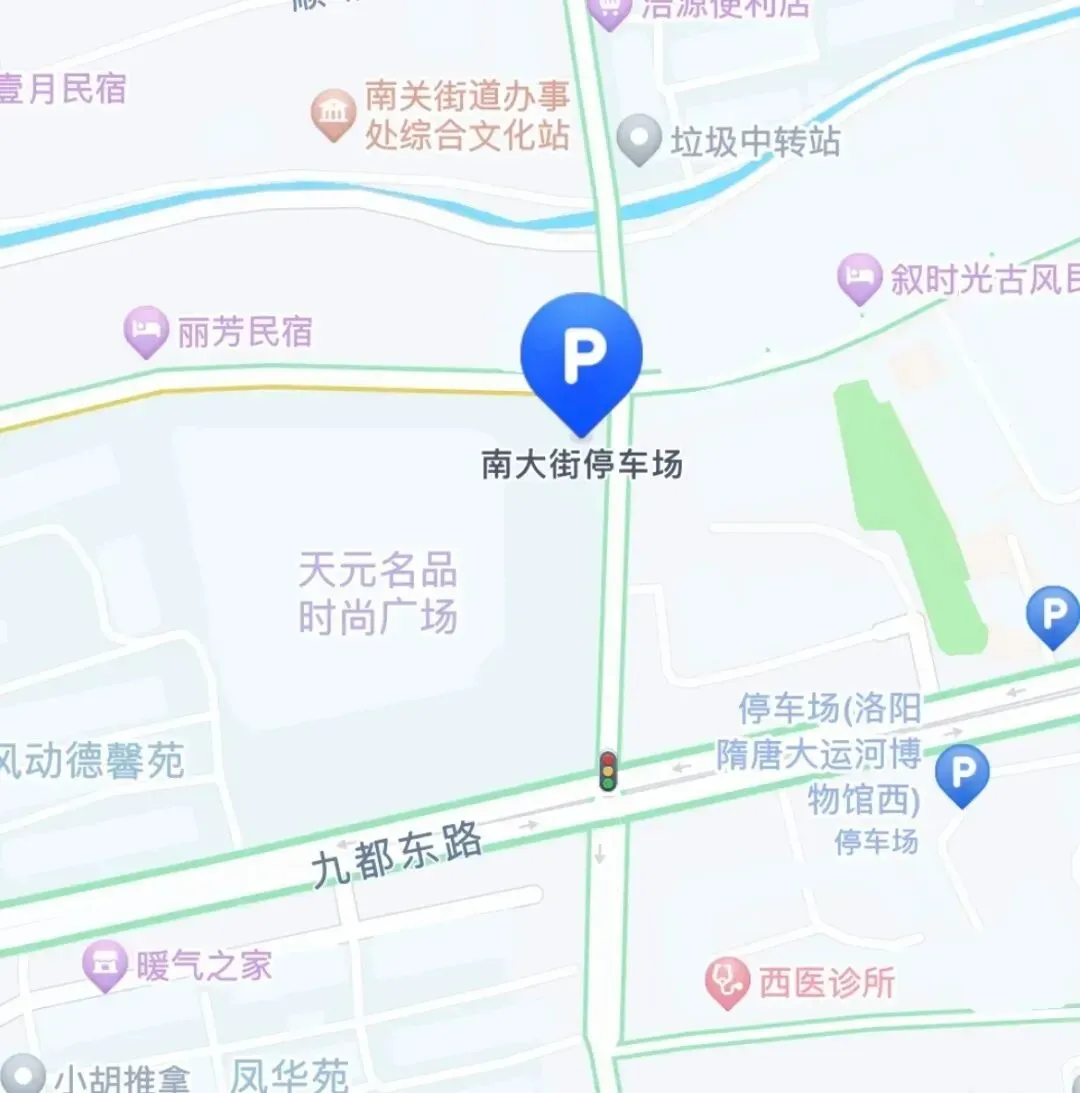This screenshot has height=1093, width=1080.
Task: Open the 南关街道办事处综合文化站 marker
Action: [x=333, y=115]
